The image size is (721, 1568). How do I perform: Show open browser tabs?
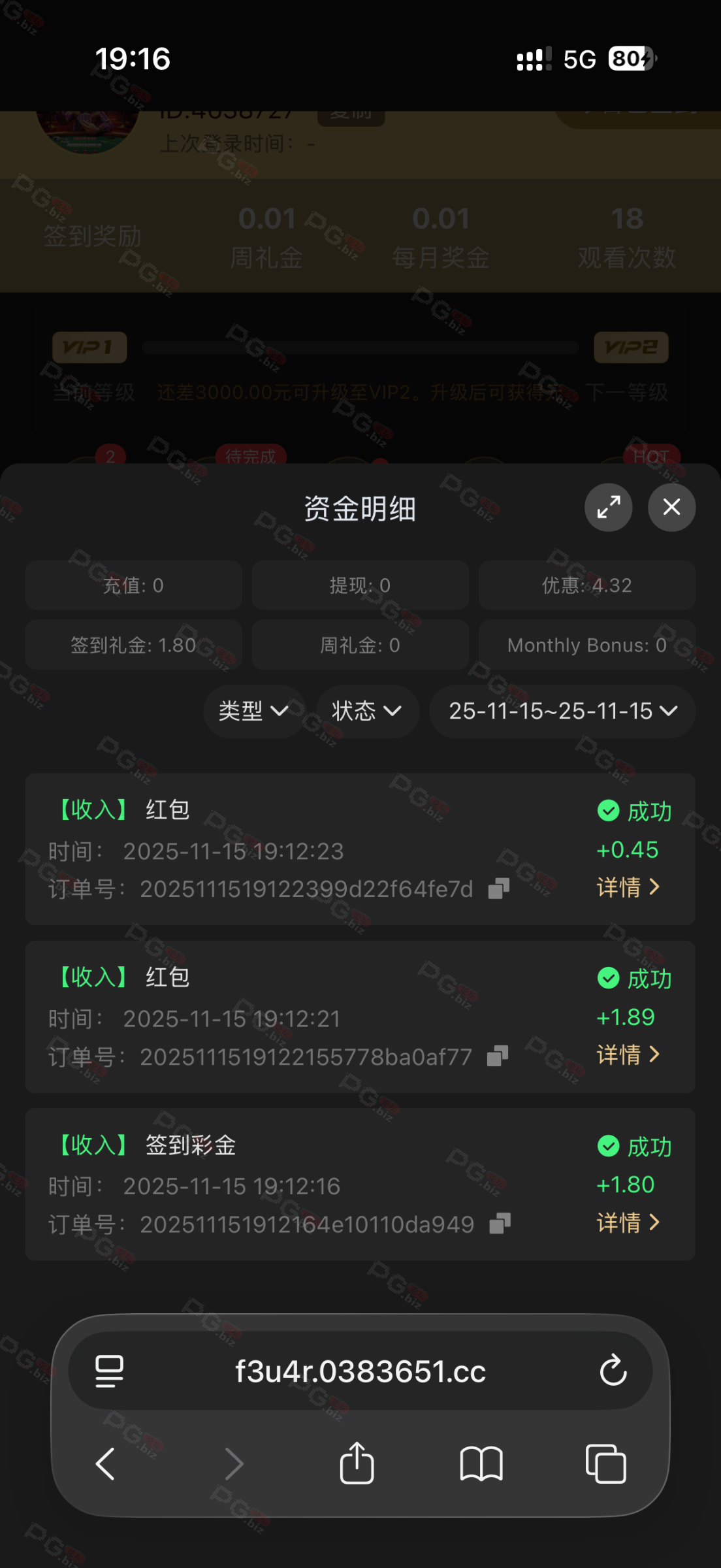(x=605, y=1463)
